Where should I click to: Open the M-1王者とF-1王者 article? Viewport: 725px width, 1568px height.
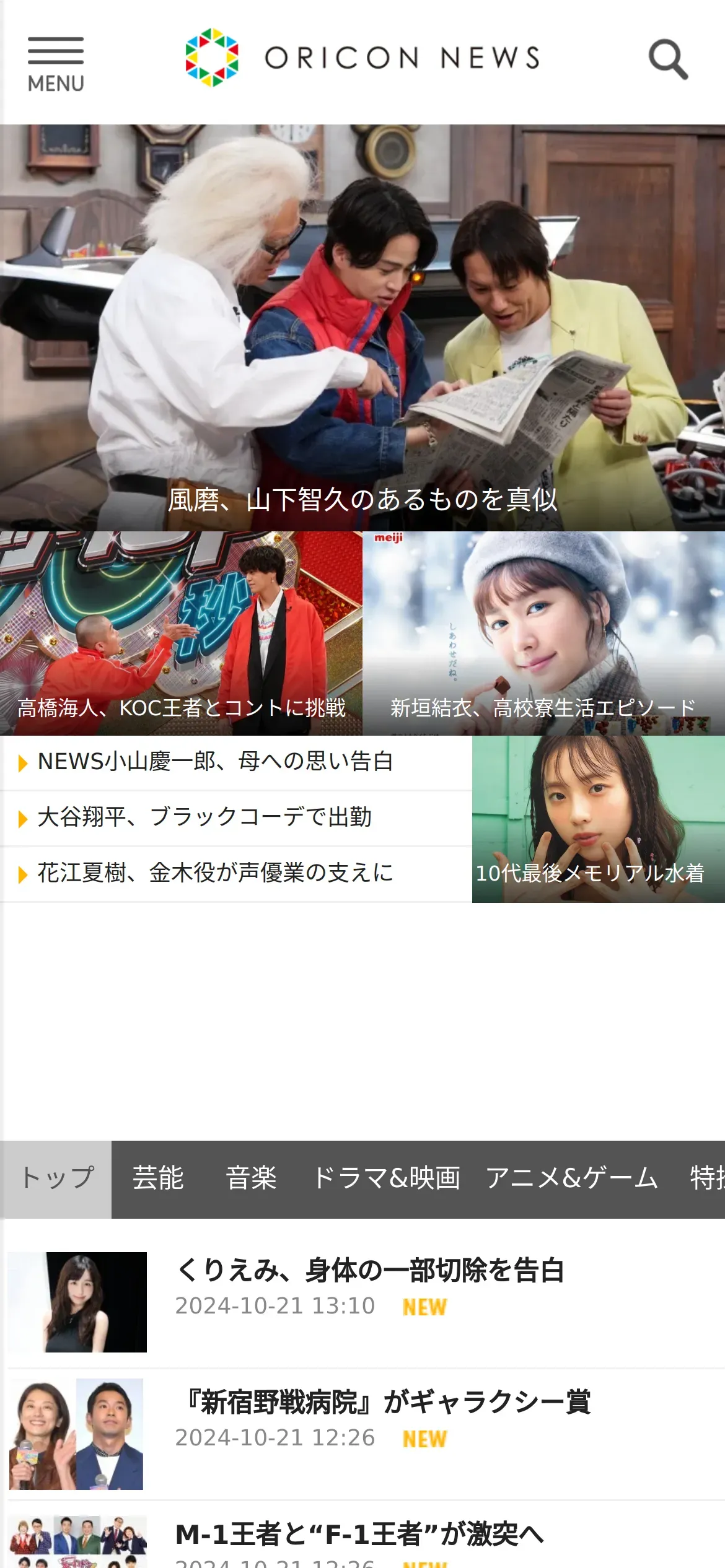coord(359,1535)
